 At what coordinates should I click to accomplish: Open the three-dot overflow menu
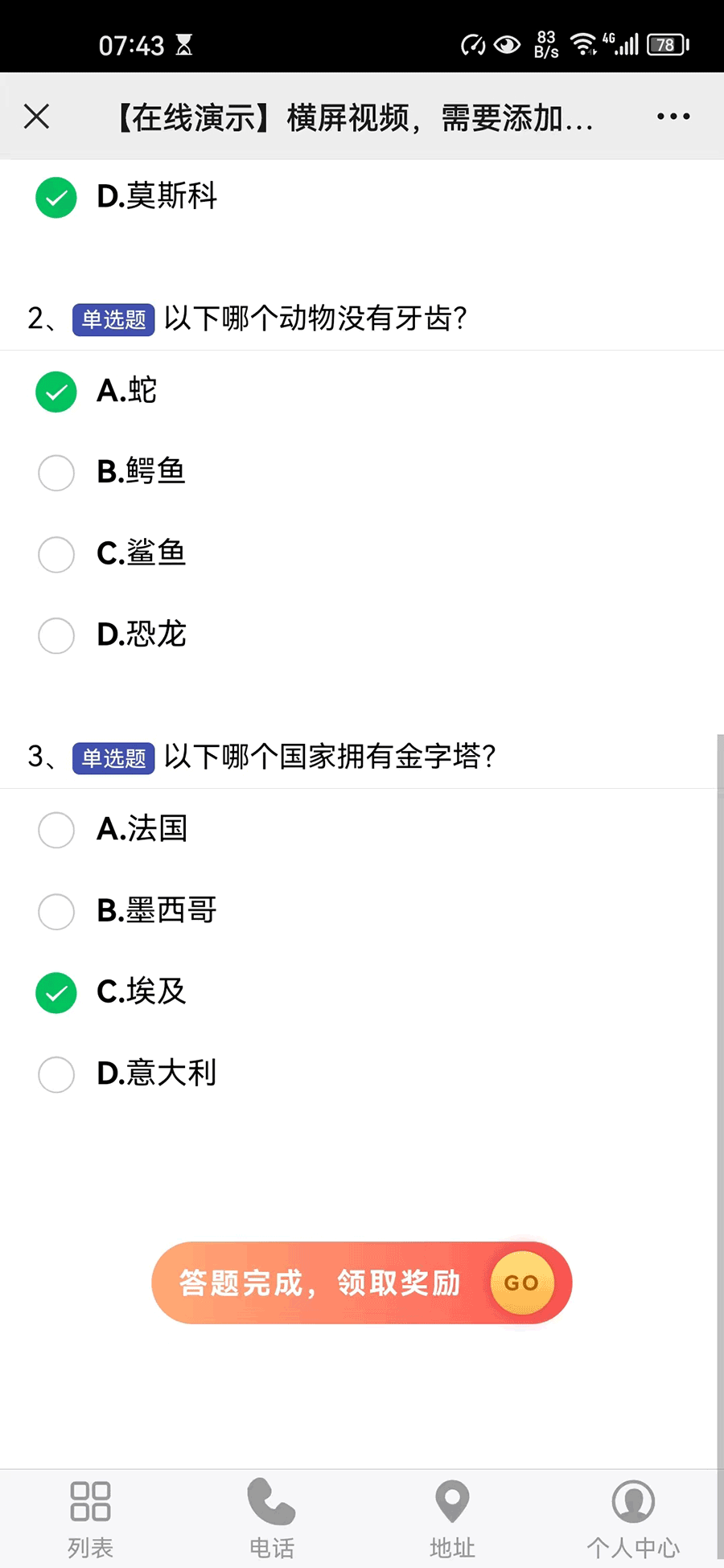pyautogui.click(x=673, y=117)
